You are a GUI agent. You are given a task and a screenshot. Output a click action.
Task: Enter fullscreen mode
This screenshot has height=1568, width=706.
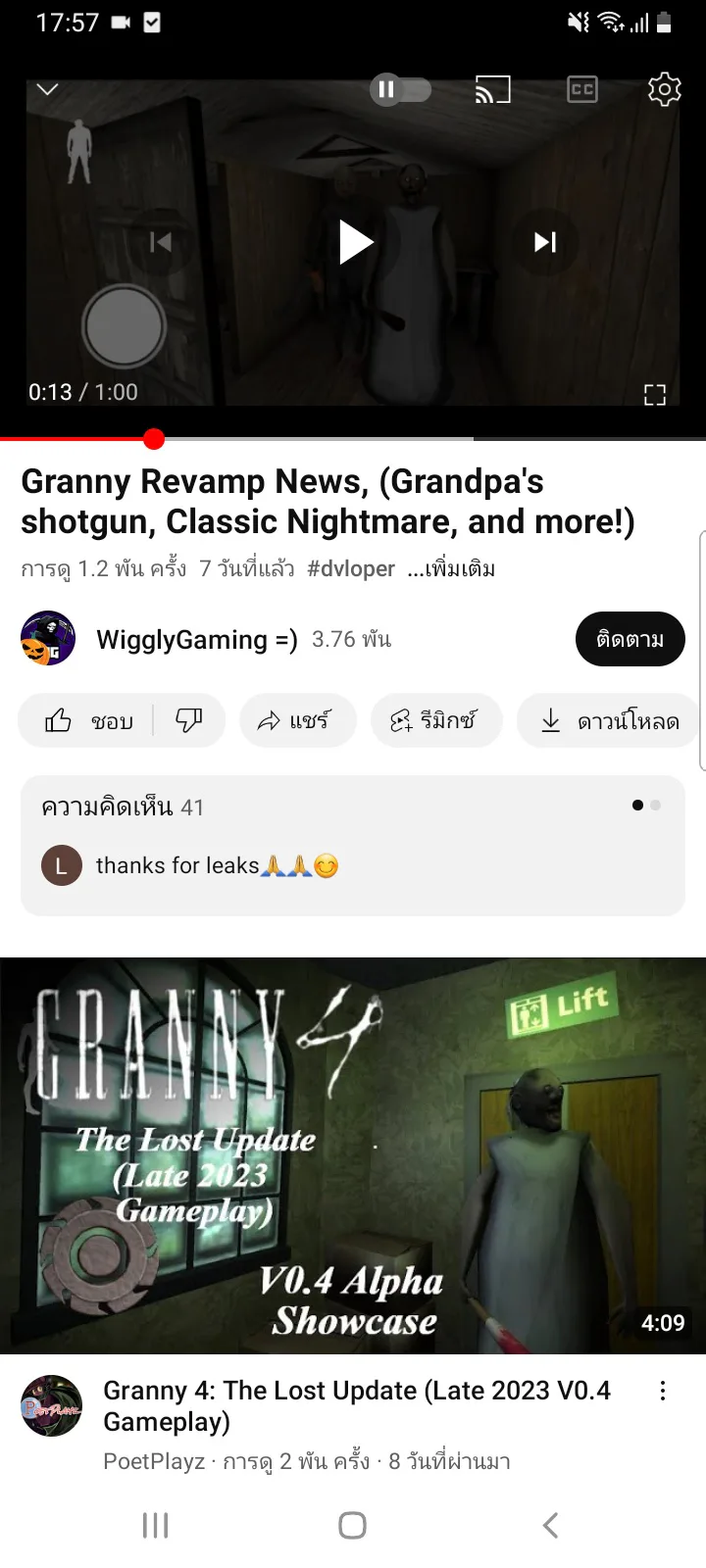click(654, 394)
